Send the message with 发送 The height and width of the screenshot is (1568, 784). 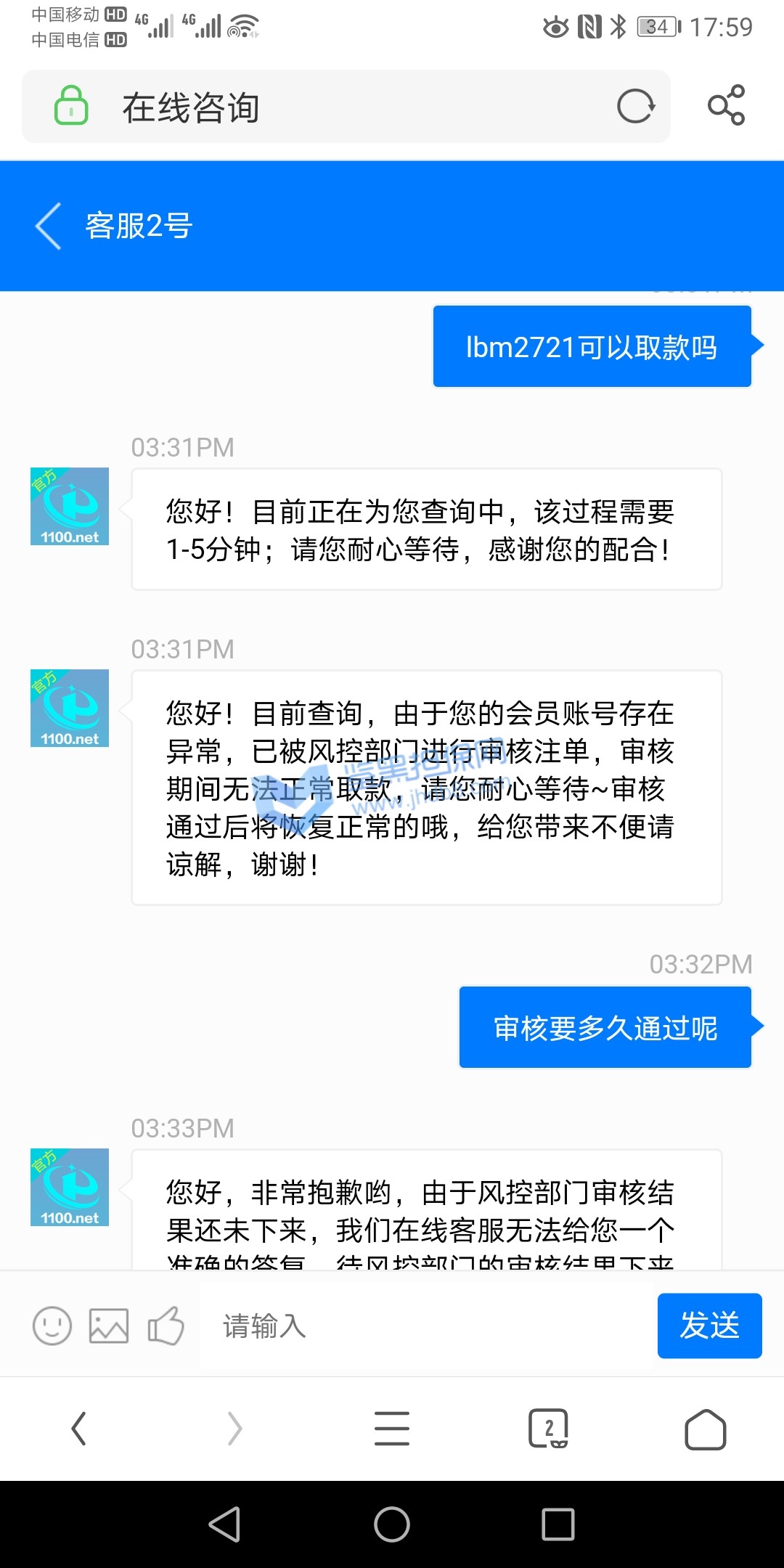pyautogui.click(x=709, y=1326)
